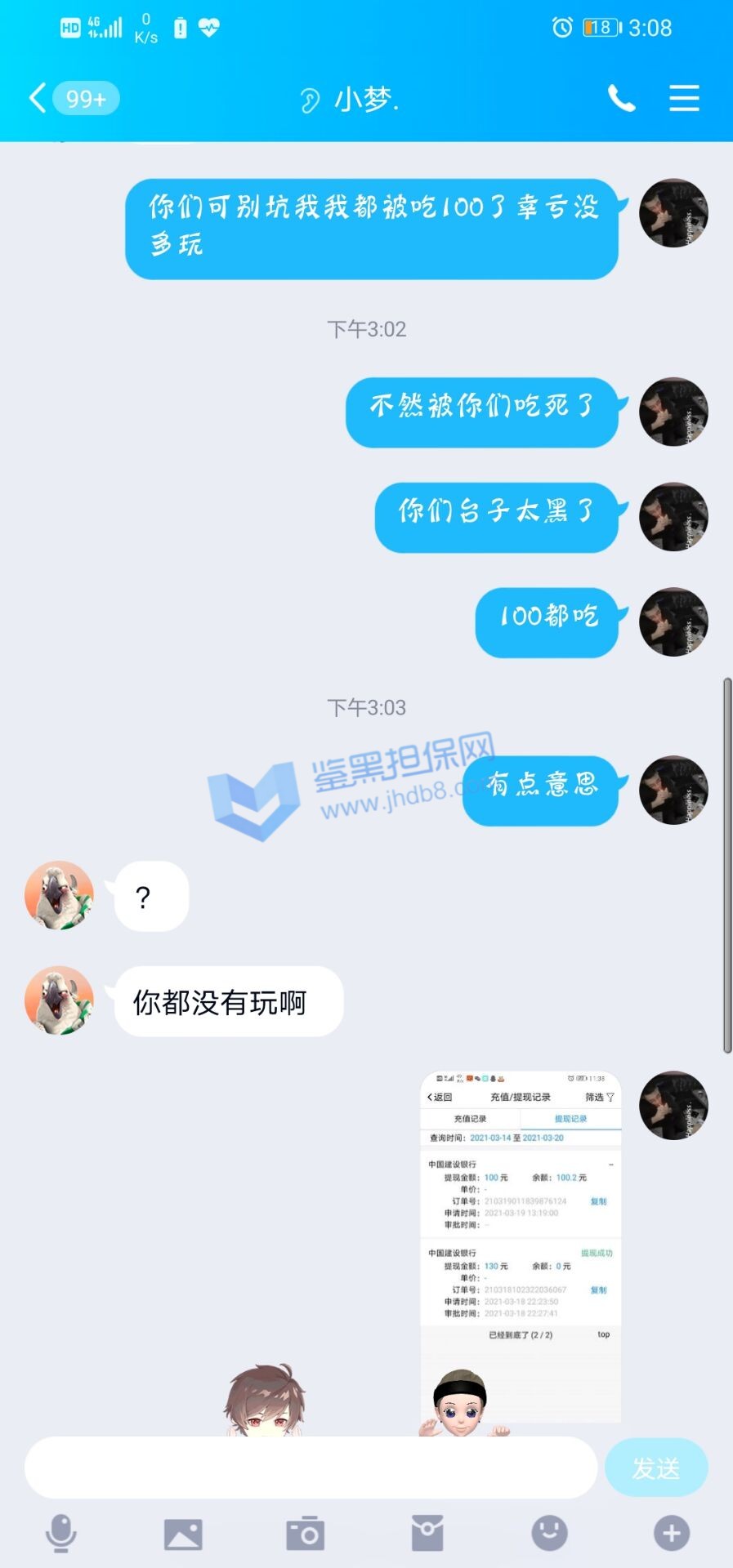Open more options plus button
733x1568 pixels.
[671, 1533]
